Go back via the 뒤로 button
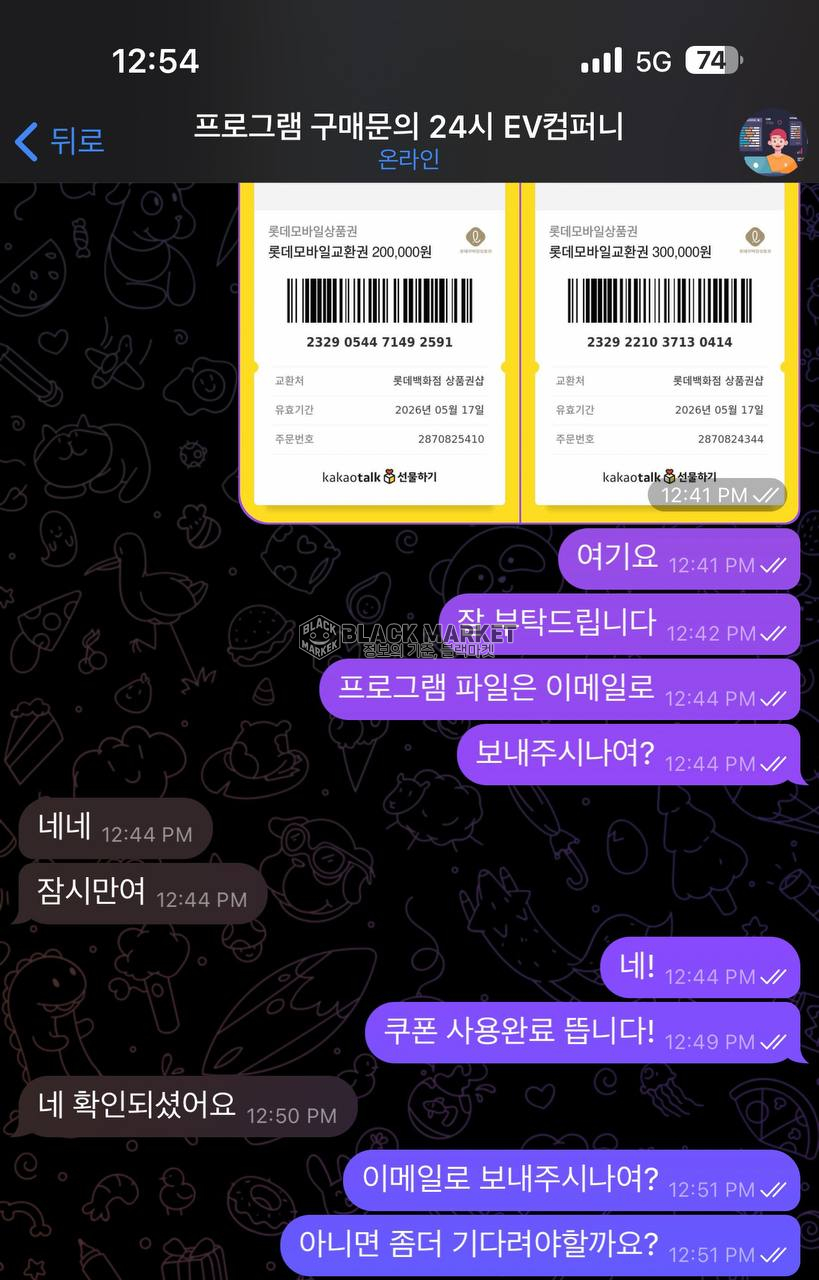This screenshot has height=1280, width=819. [60, 141]
